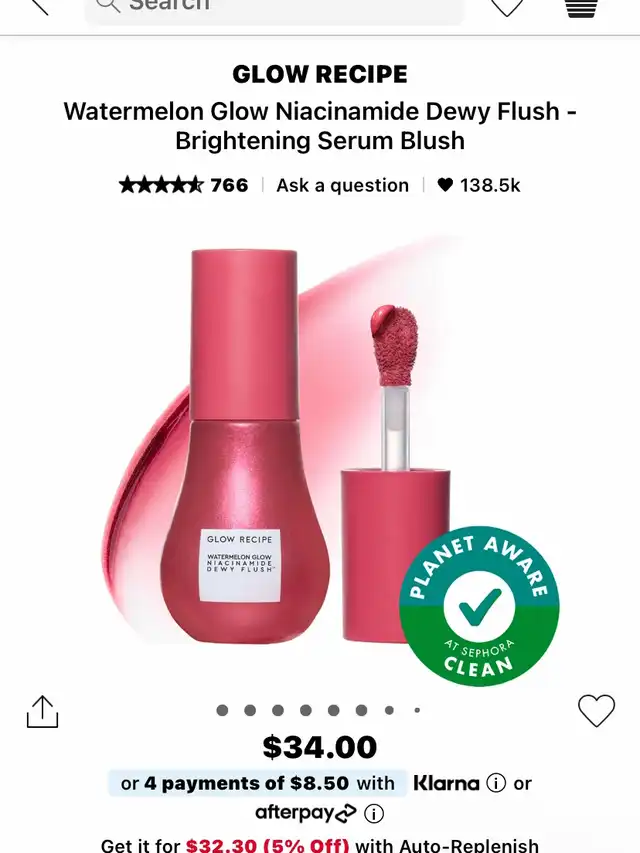The height and width of the screenshot is (853, 640).
Task: Open Loves heart in top bar
Action: pyautogui.click(x=508, y=7)
